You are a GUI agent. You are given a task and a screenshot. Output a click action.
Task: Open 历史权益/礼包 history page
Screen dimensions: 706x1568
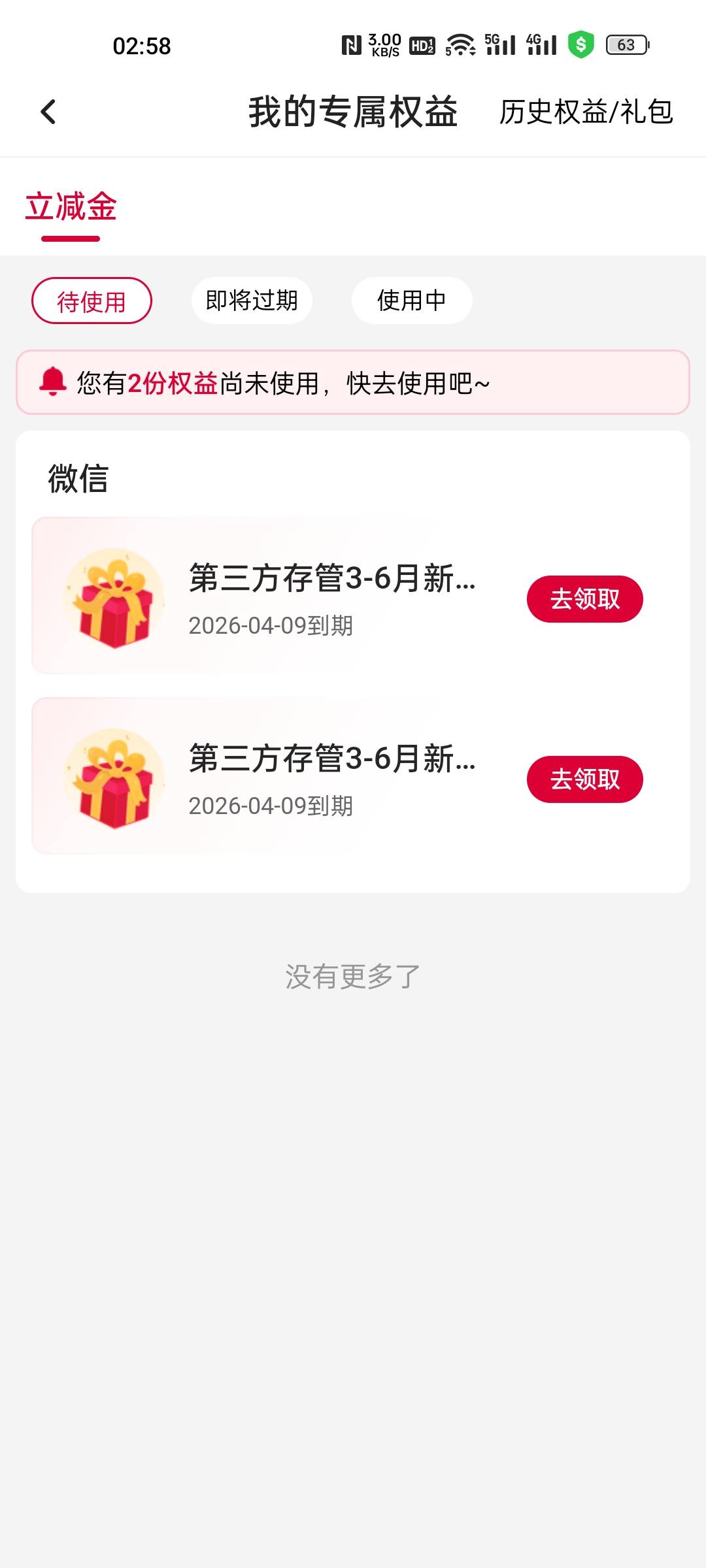coord(586,112)
